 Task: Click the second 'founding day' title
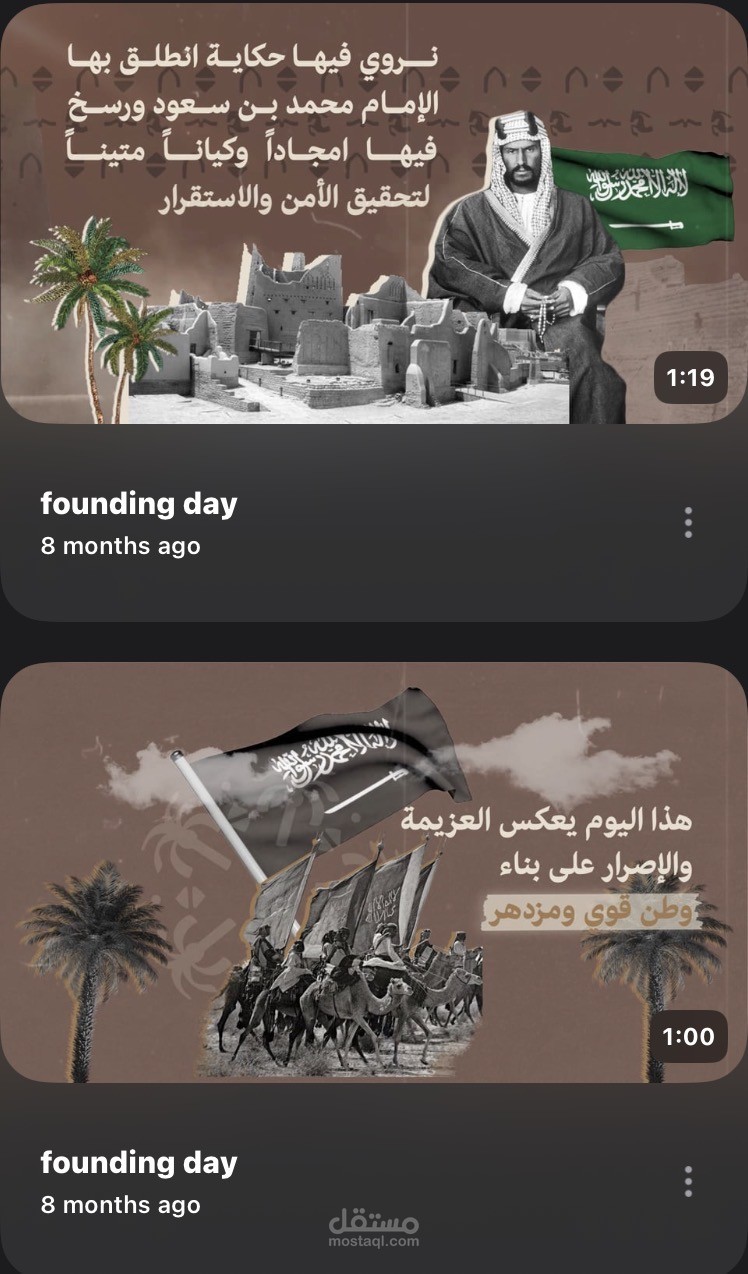point(137,1163)
